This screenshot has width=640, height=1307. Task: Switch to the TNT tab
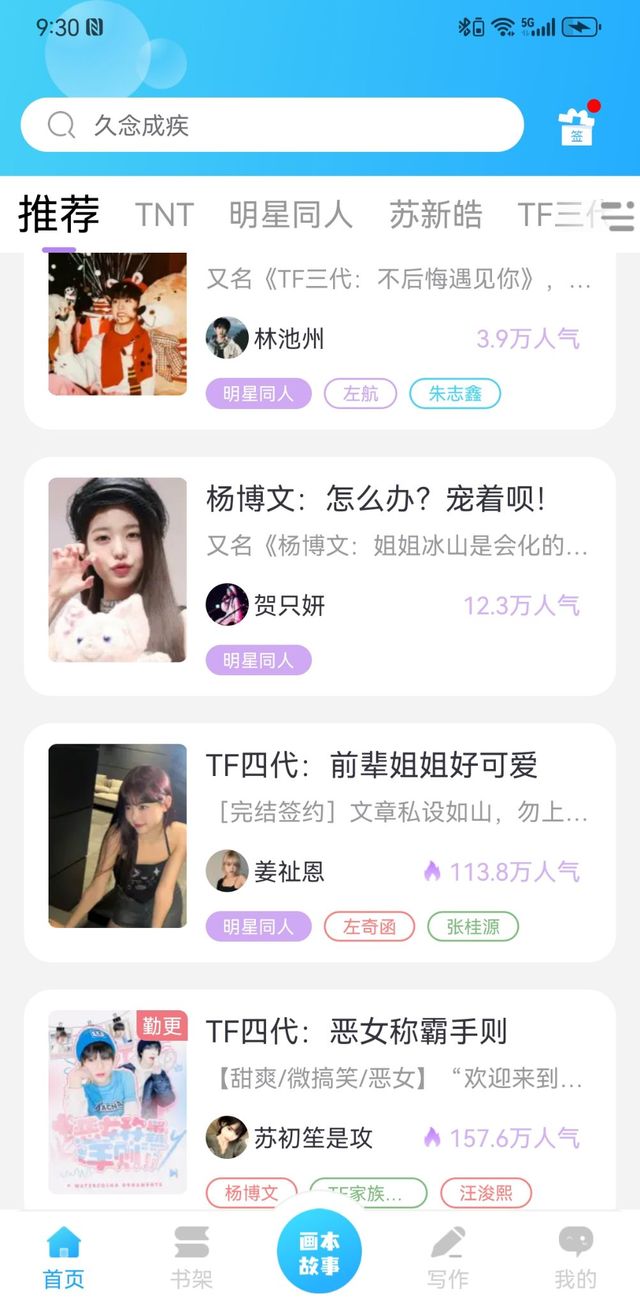tap(164, 214)
